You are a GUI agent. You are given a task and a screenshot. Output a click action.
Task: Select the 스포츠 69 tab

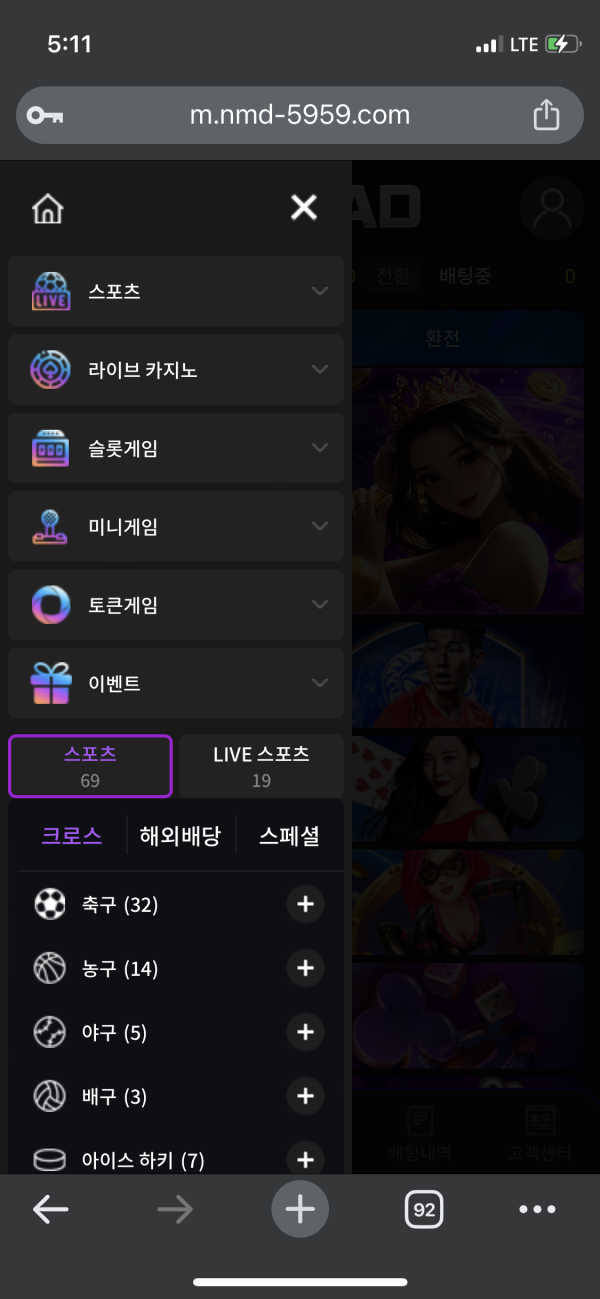pos(90,766)
